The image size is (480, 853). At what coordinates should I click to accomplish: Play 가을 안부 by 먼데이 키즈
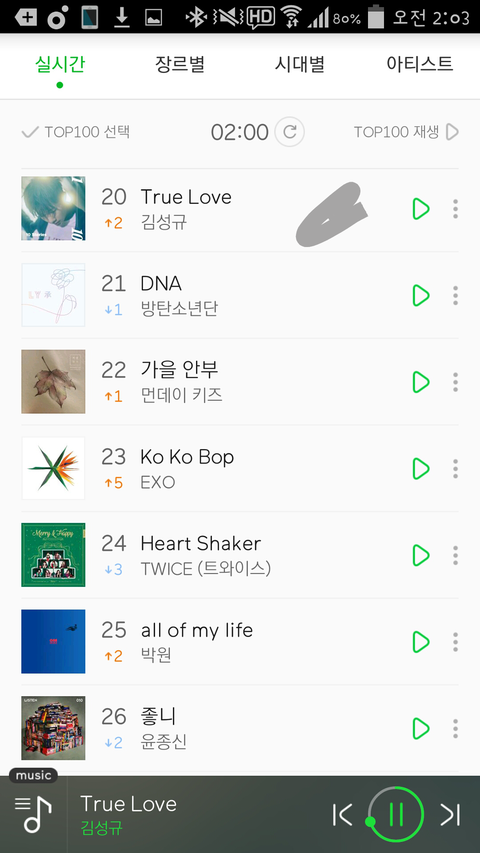pyautogui.click(x=421, y=382)
